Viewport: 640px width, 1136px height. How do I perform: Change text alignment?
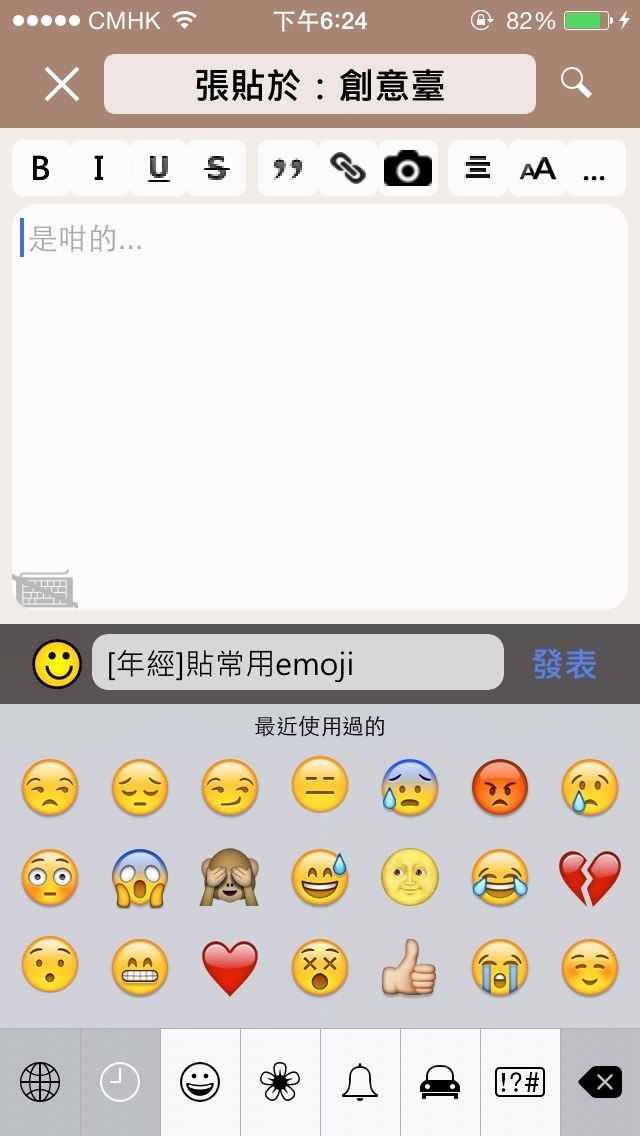pos(478,168)
